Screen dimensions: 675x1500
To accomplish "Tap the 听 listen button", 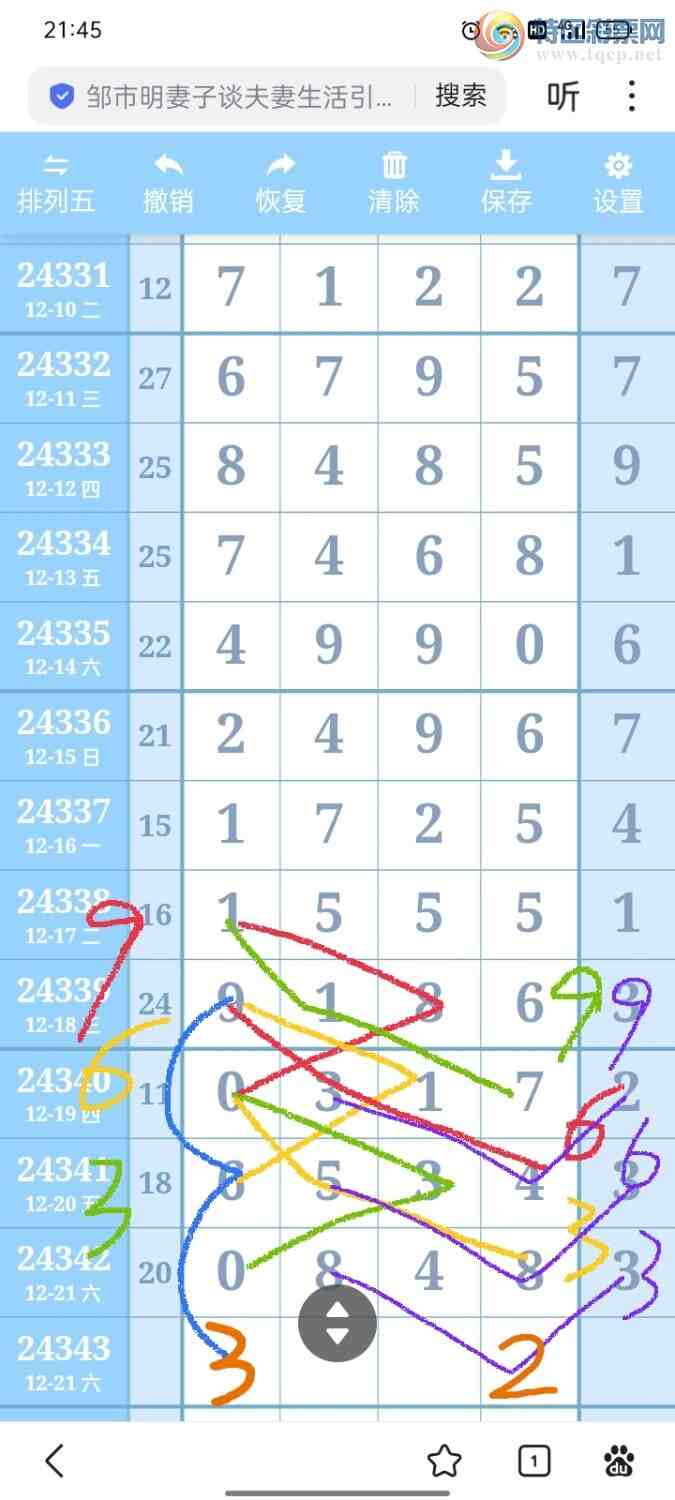I will (x=563, y=96).
